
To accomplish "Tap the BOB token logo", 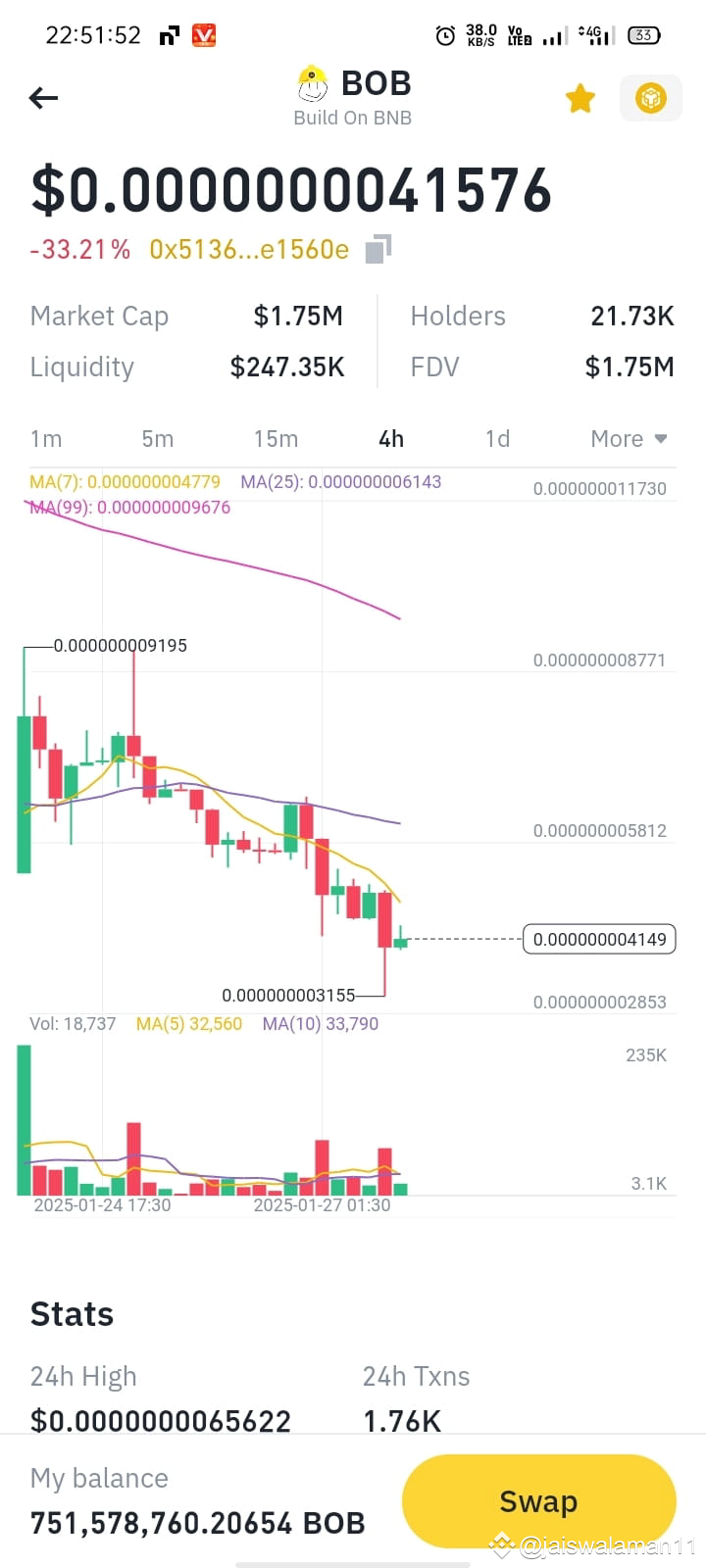I will (x=312, y=84).
